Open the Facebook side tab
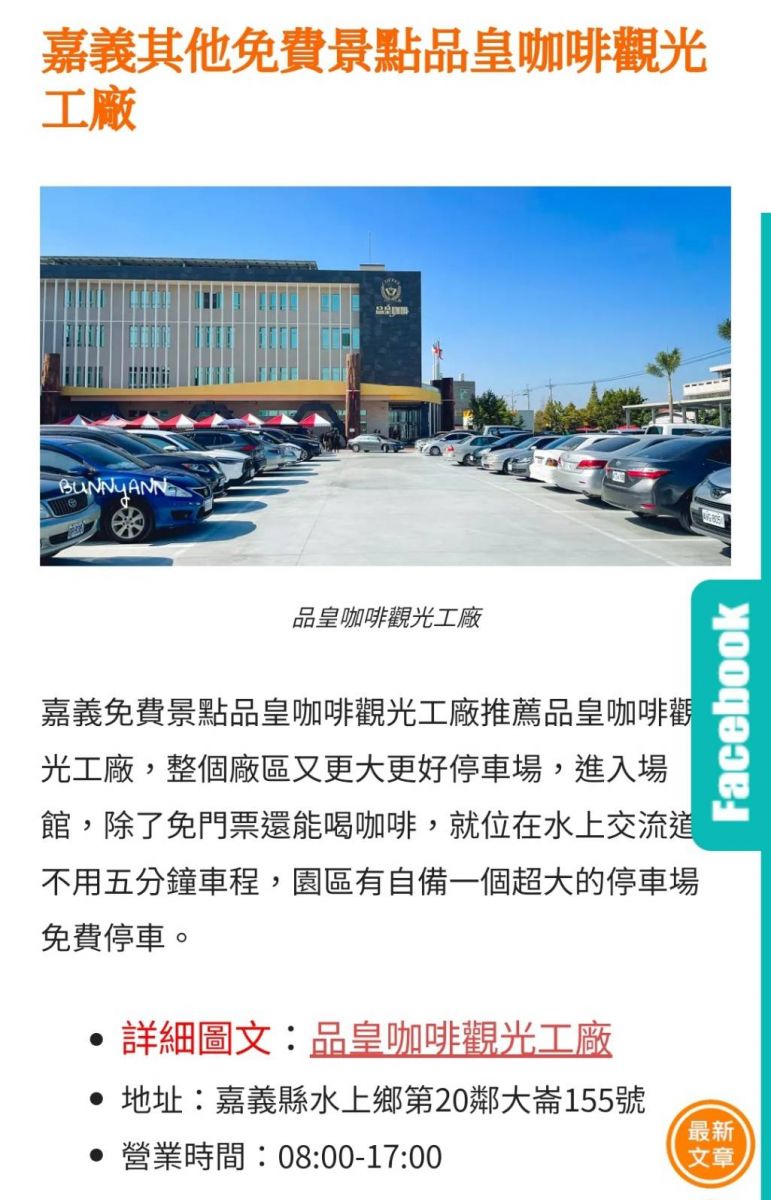Screen dimensions: 771x1200 point(730,714)
